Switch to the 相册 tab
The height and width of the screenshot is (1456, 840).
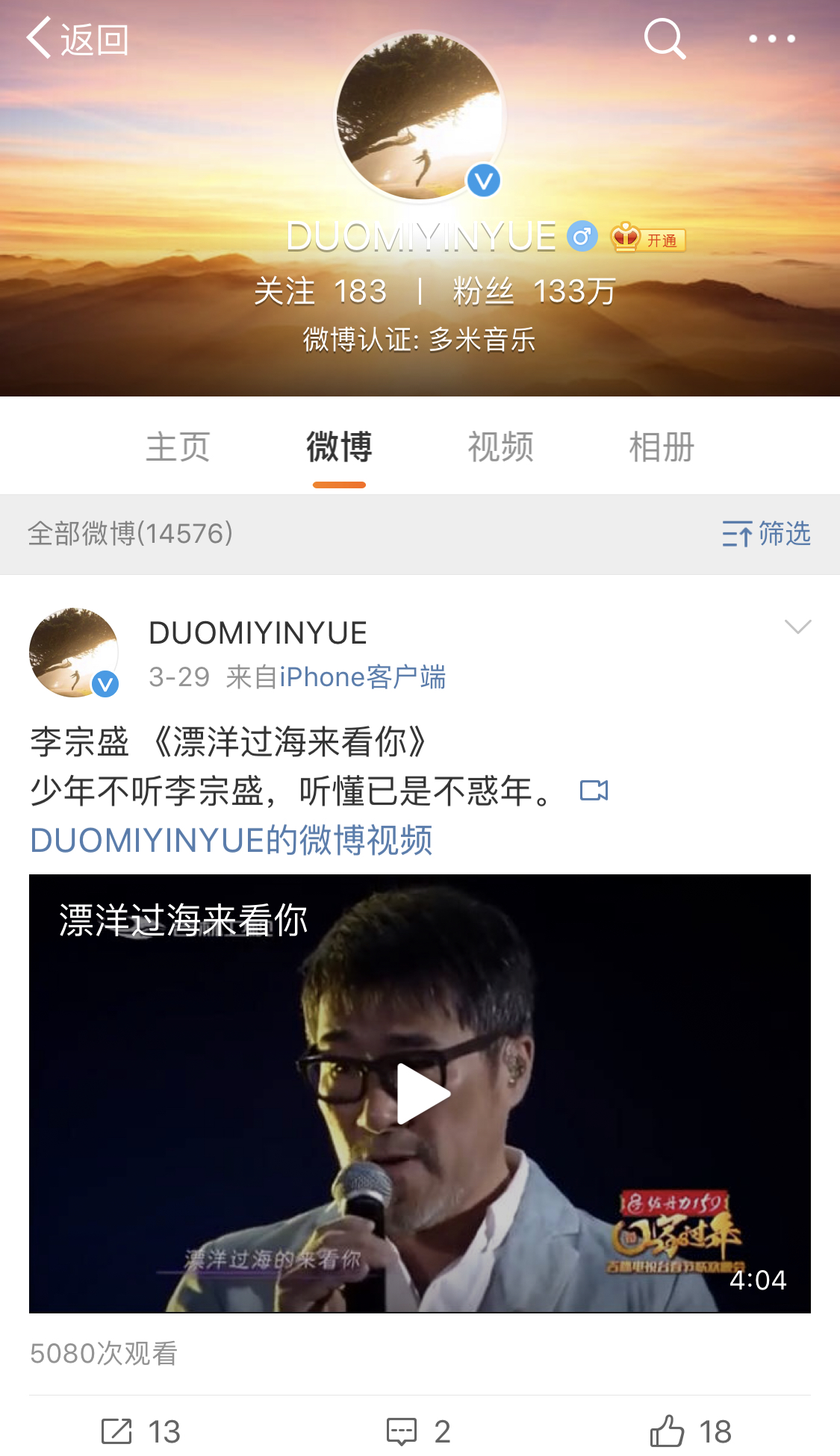click(660, 447)
